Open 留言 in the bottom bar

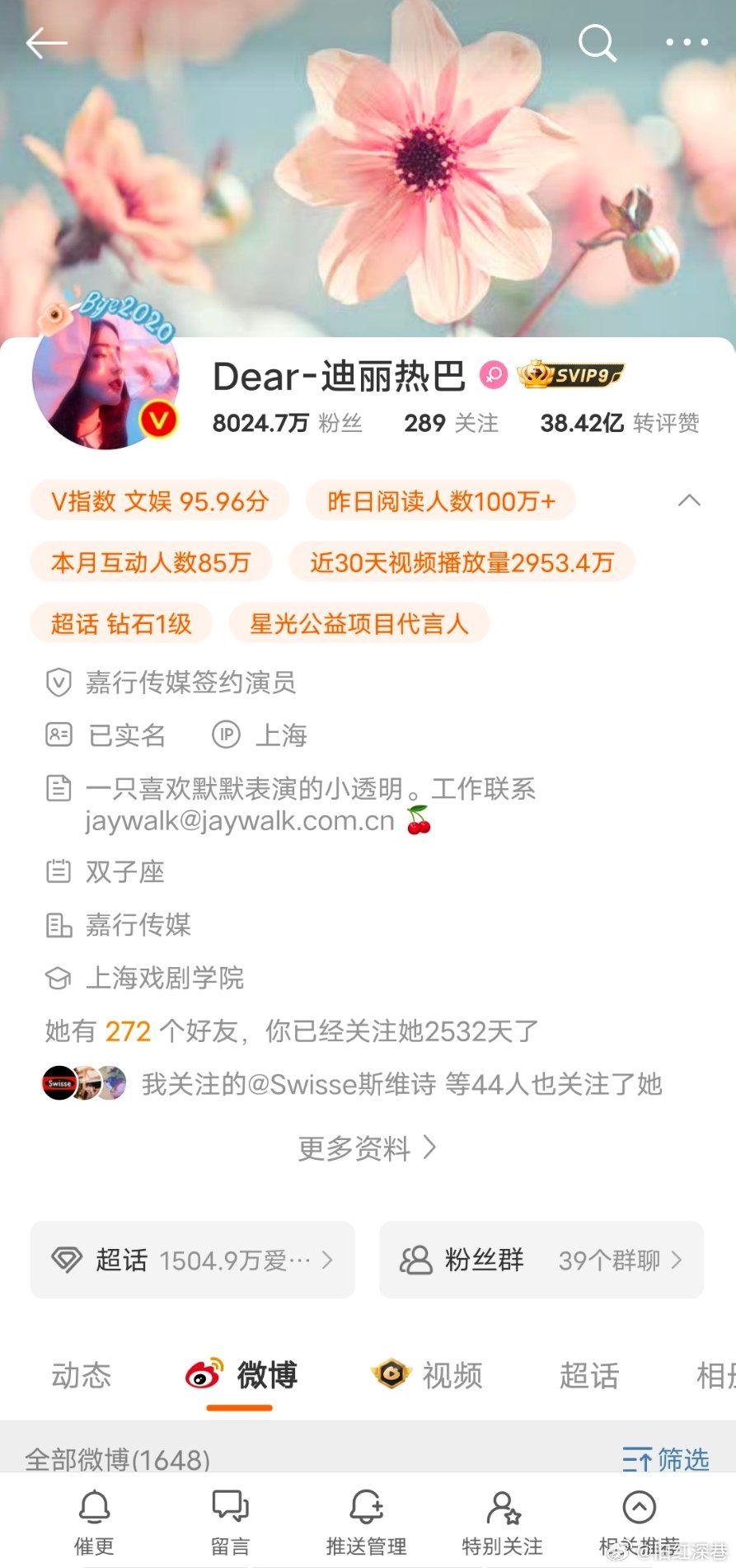point(230,1521)
